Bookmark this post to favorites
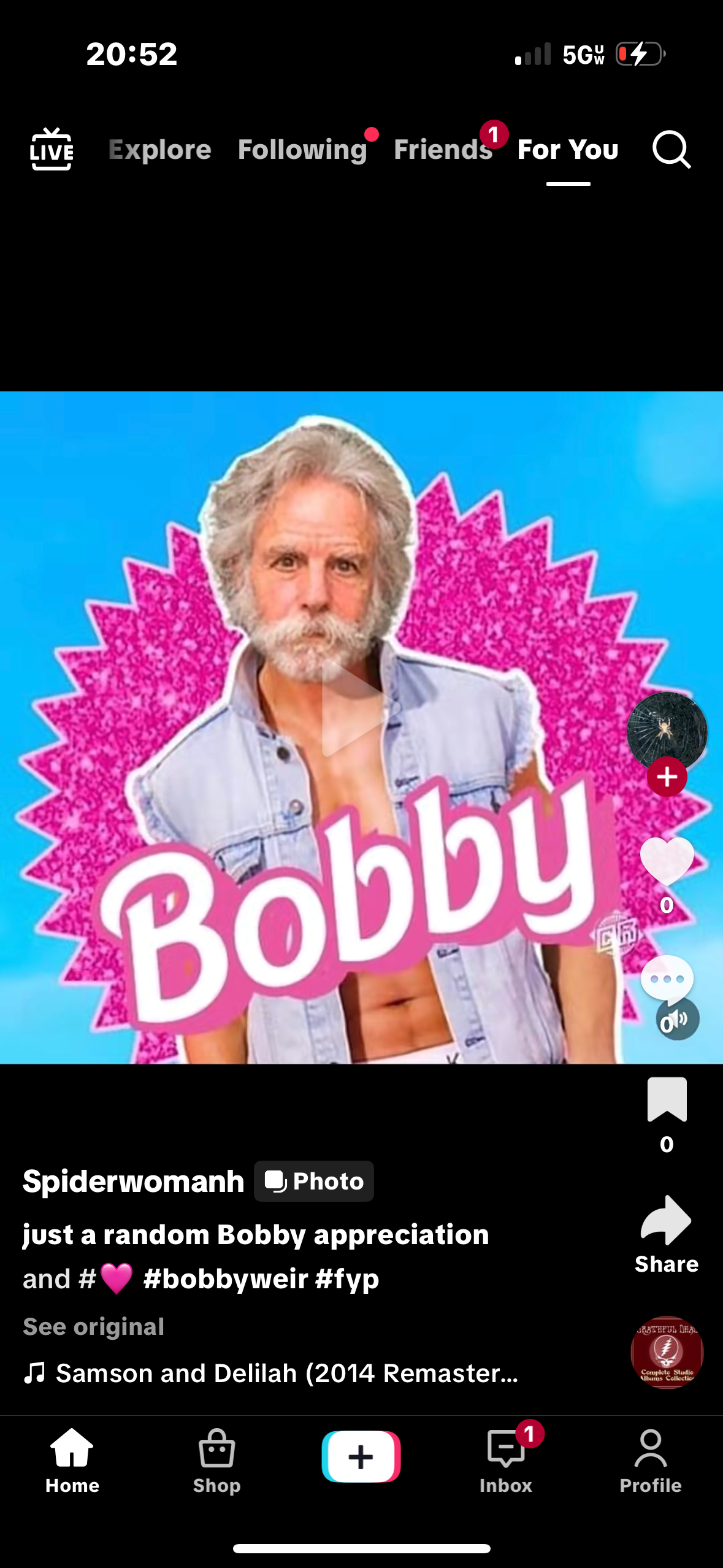Image resolution: width=723 pixels, height=1568 pixels. click(667, 1100)
